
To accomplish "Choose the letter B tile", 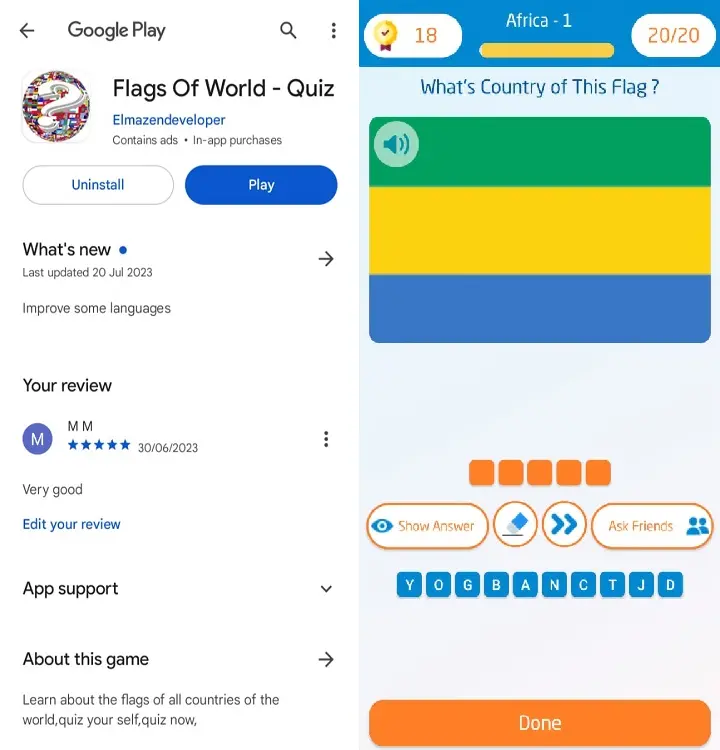I will point(496,585).
